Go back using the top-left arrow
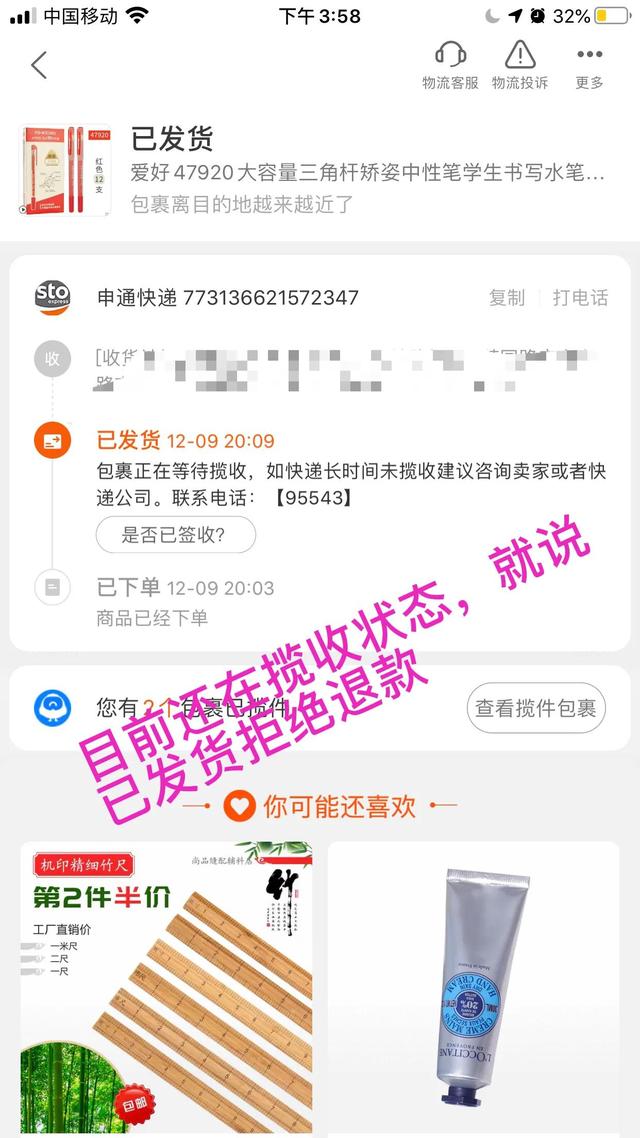The width and height of the screenshot is (640, 1138). [x=39, y=66]
